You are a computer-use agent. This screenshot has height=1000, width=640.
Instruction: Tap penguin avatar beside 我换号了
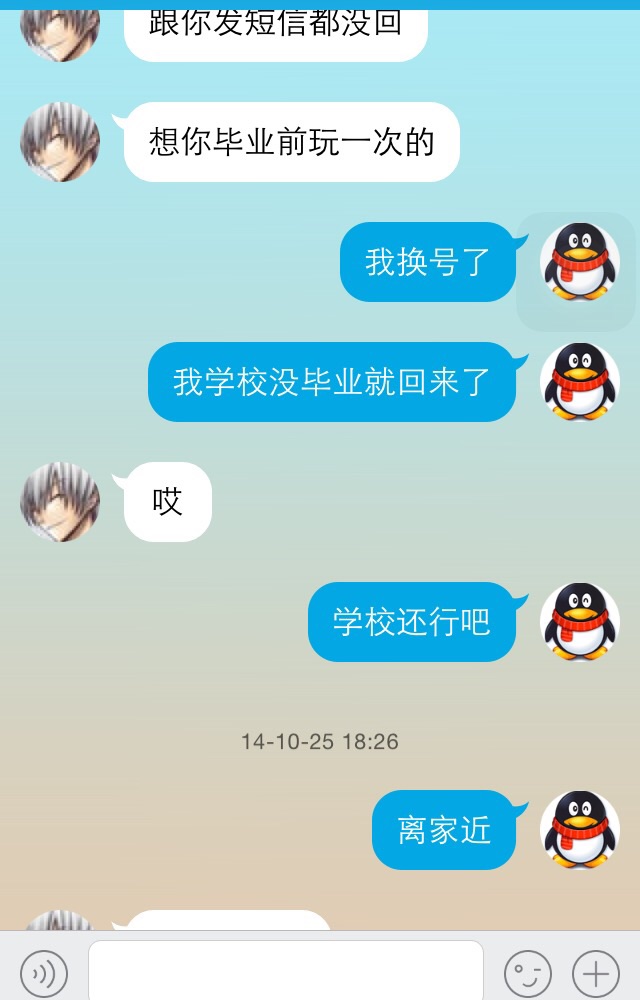pyautogui.click(x=580, y=262)
